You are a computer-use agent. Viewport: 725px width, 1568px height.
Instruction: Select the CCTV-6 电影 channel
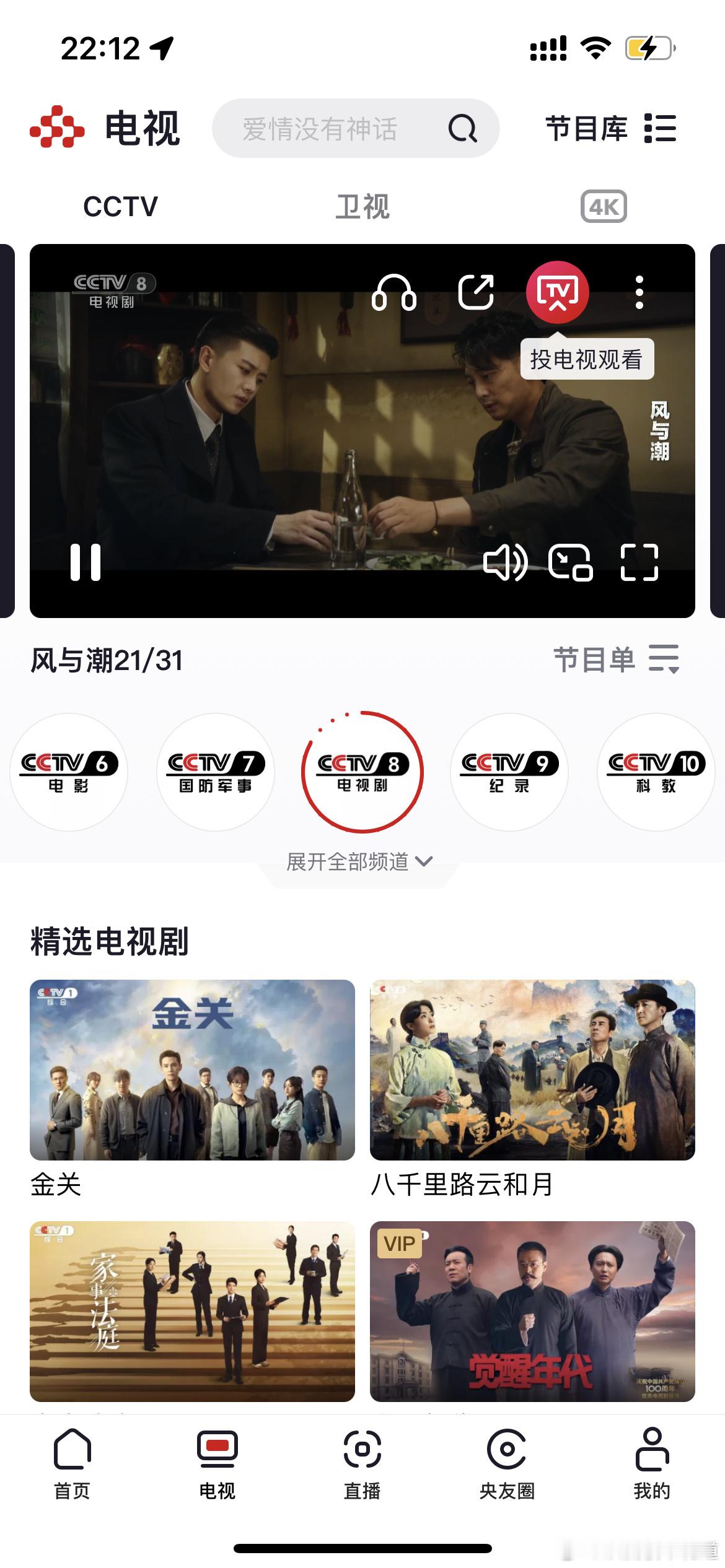pyautogui.click(x=68, y=772)
